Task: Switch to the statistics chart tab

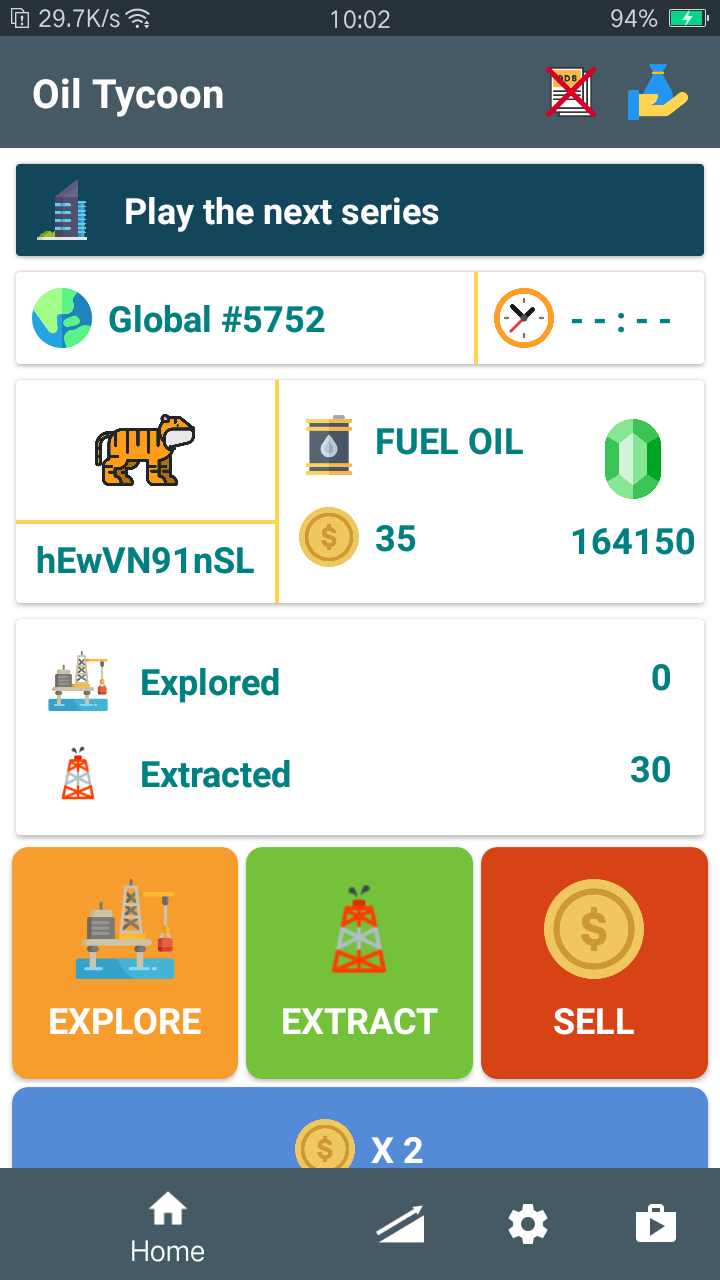Action: tap(400, 1225)
